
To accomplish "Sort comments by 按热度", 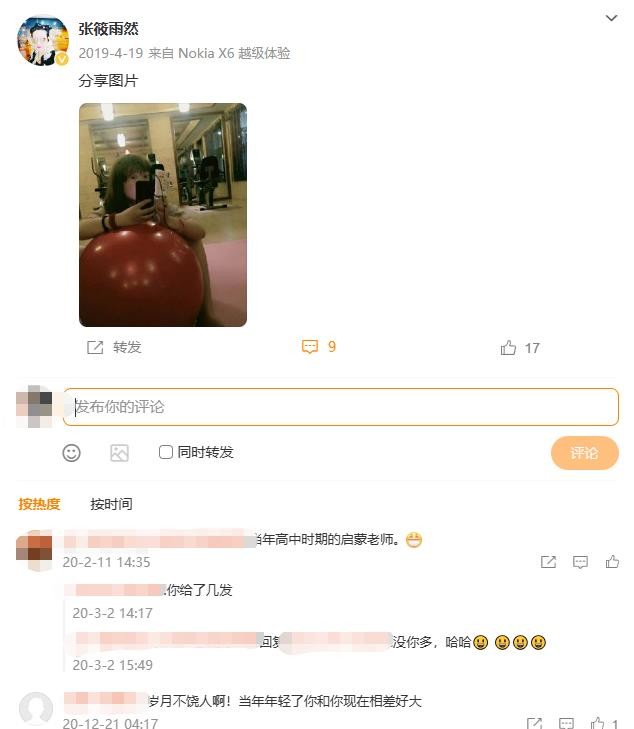I will pos(39,504).
